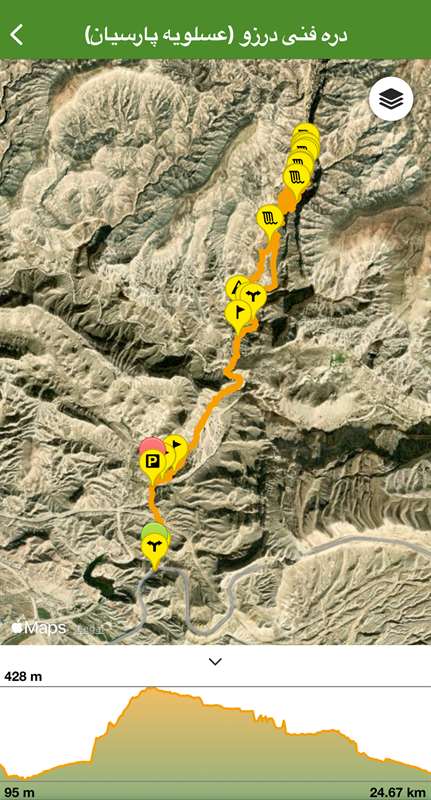Go back using the header arrow
This screenshot has height=800, width=431.
click(x=17, y=35)
